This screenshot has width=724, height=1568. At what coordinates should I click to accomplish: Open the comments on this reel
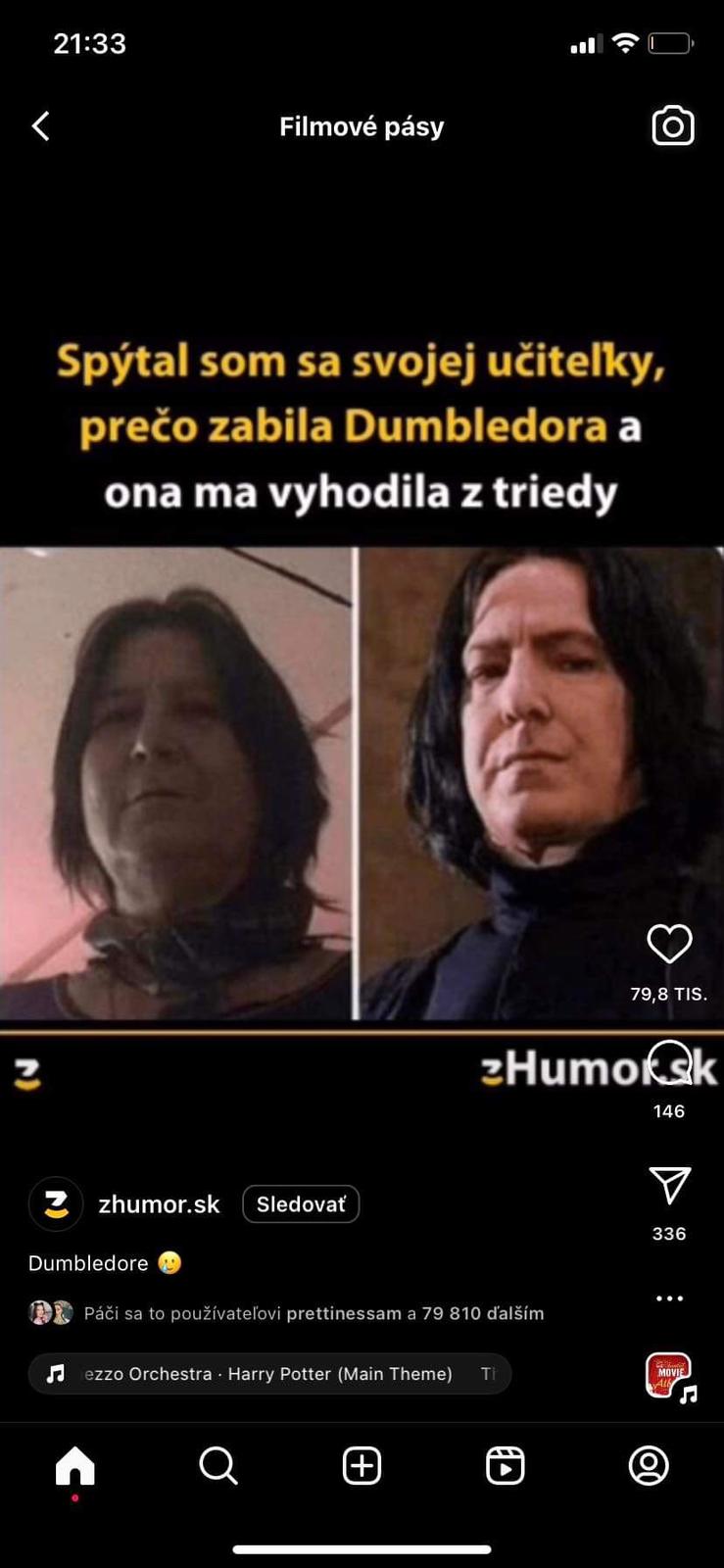click(669, 1062)
